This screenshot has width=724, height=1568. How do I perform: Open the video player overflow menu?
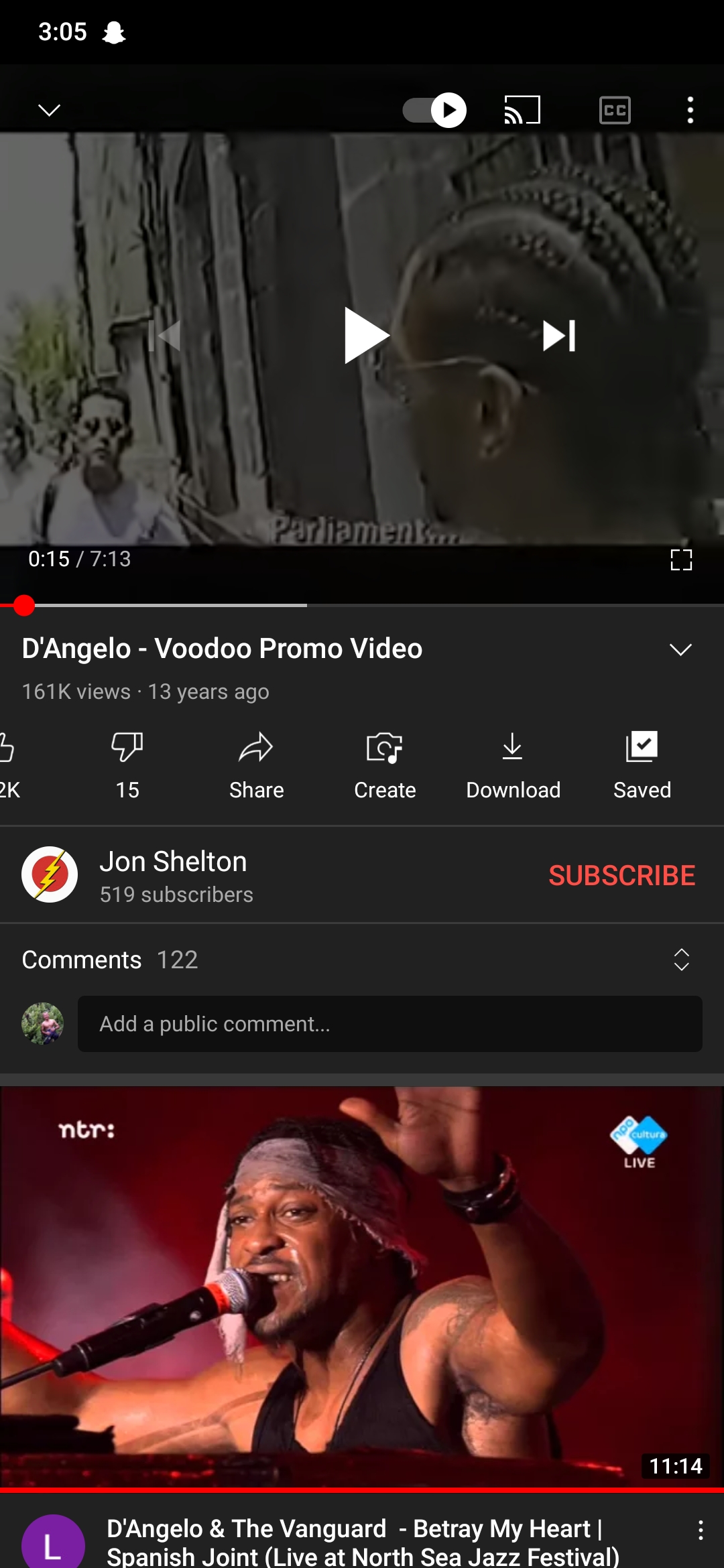point(690,110)
